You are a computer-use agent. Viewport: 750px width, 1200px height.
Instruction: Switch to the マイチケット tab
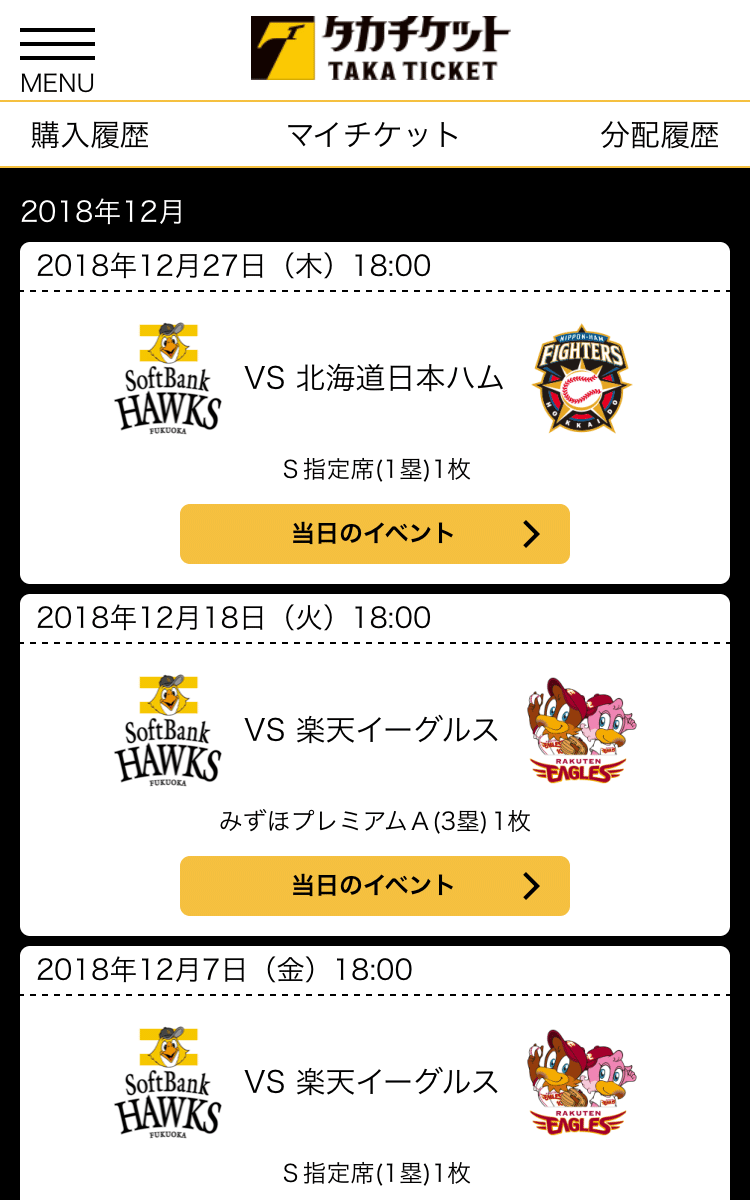(373, 135)
